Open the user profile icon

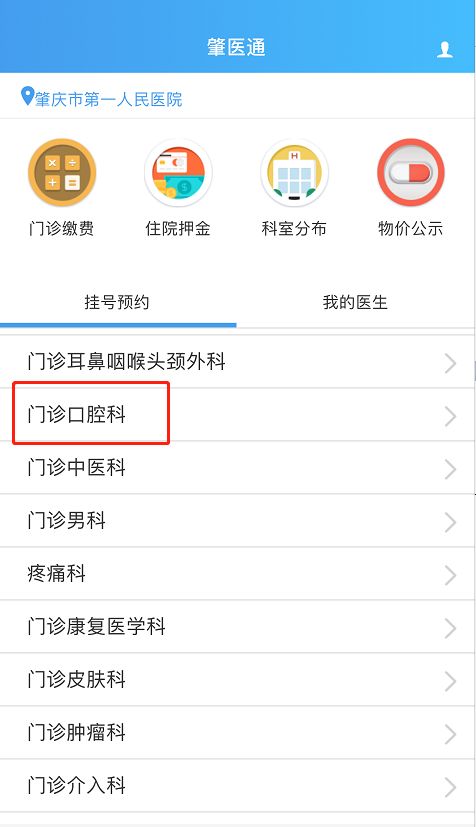(x=445, y=50)
